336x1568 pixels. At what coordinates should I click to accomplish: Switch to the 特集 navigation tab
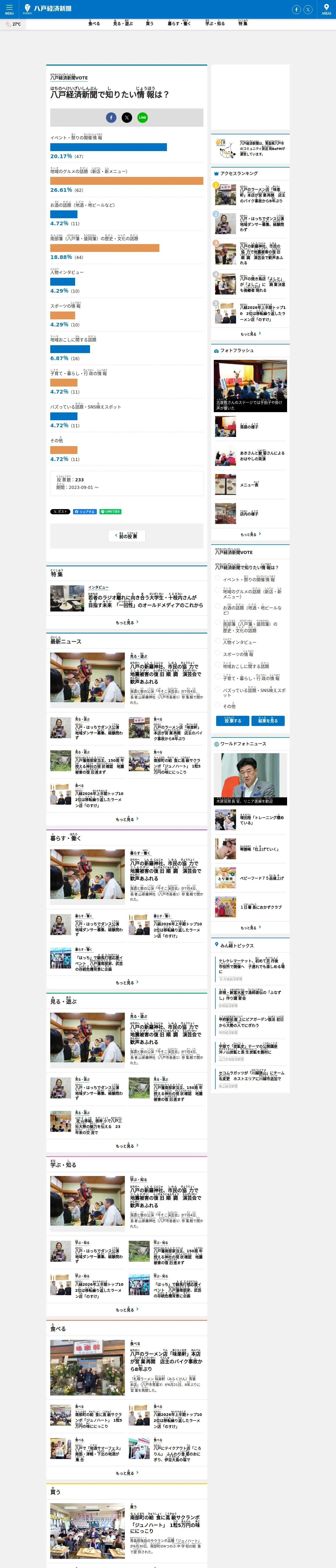click(243, 23)
